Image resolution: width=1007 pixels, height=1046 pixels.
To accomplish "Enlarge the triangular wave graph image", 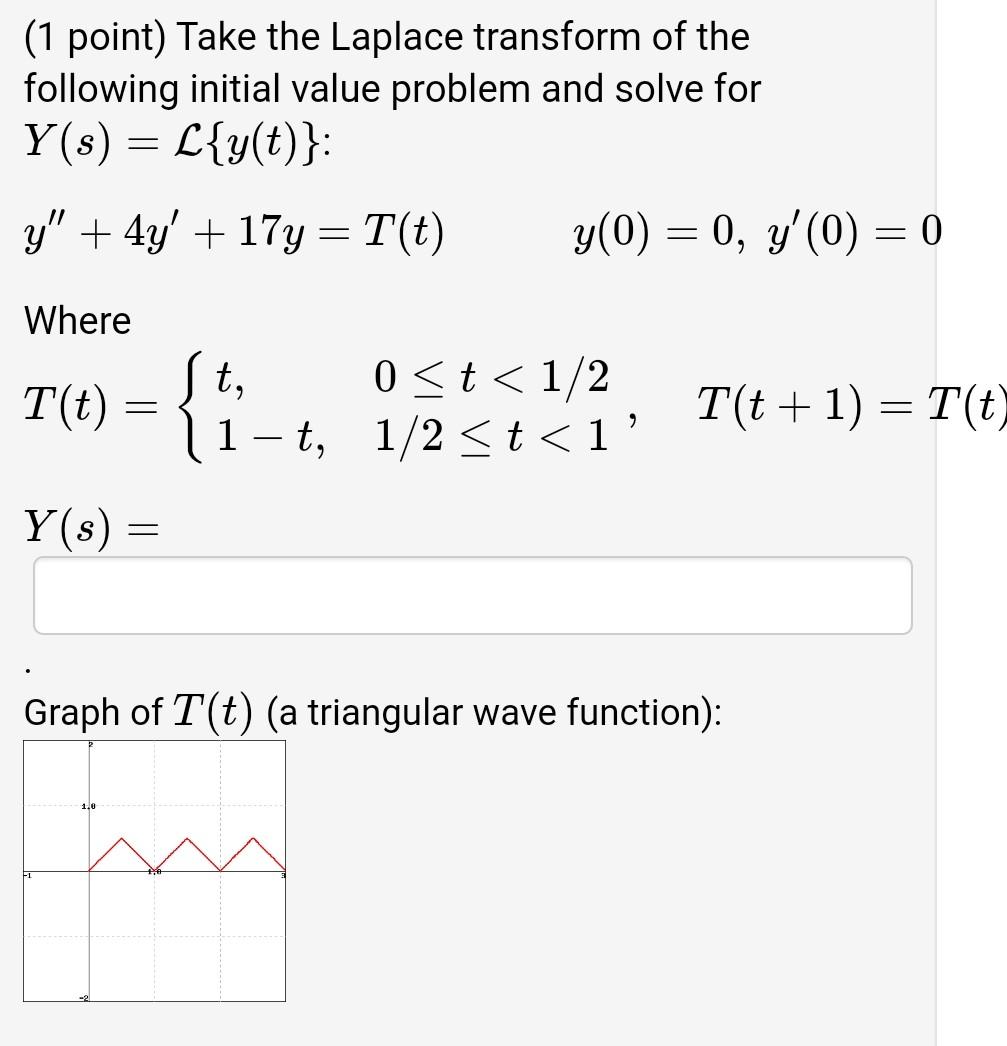I will (x=155, y=870).
